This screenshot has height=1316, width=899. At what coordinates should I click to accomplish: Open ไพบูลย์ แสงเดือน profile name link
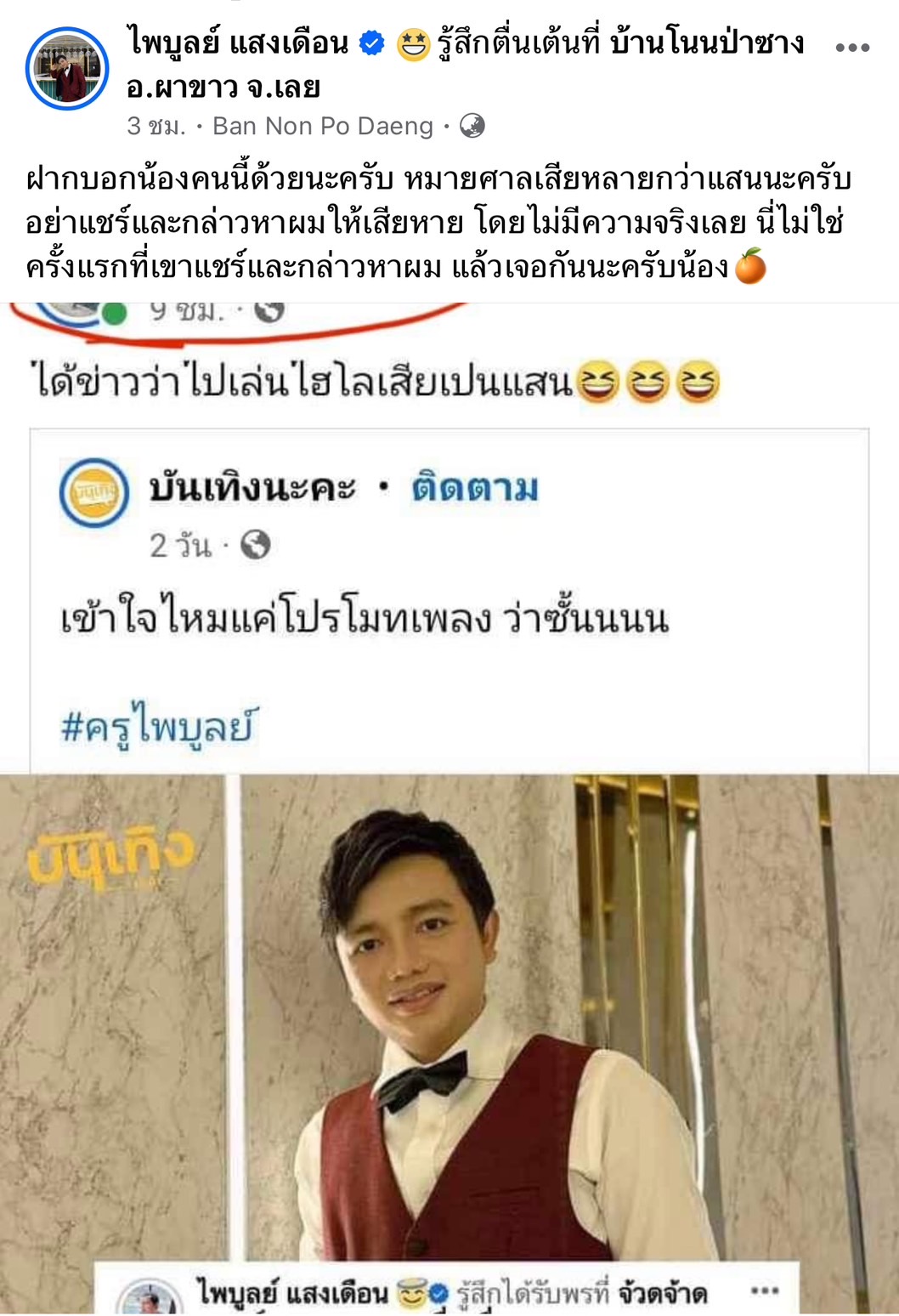(x=238, y=43)
